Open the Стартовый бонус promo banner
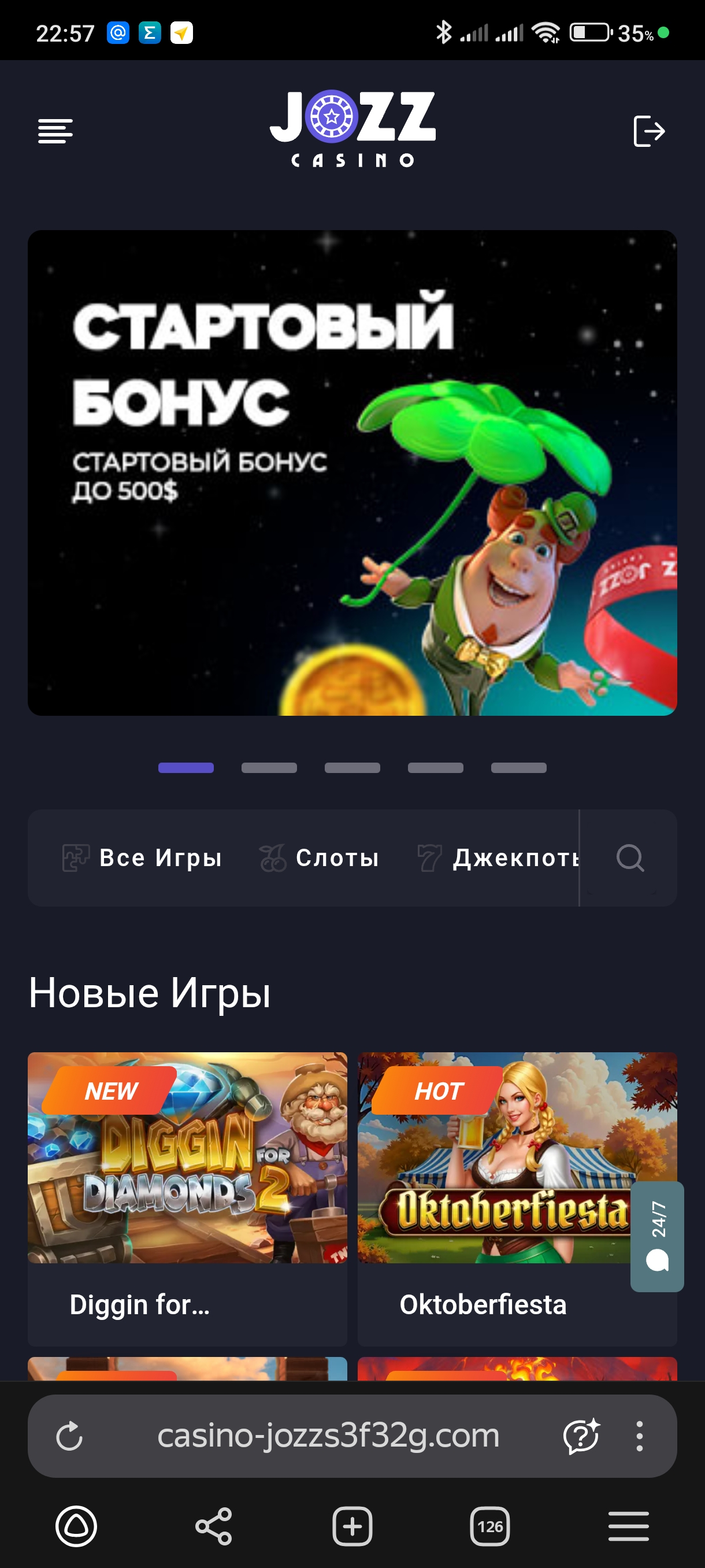 click(351, 472)
